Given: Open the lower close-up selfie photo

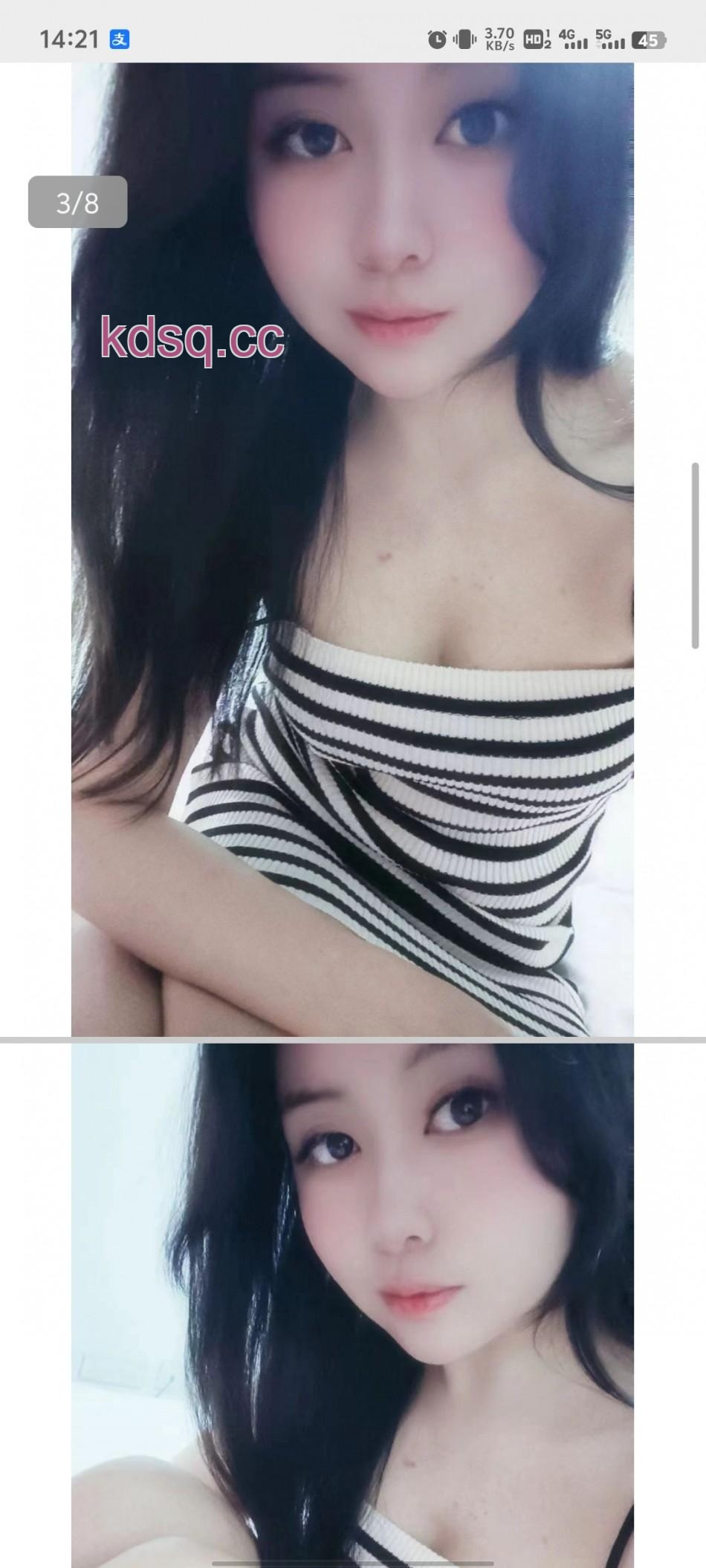Looking at the screenshot, I should (x=352, y=1300).
